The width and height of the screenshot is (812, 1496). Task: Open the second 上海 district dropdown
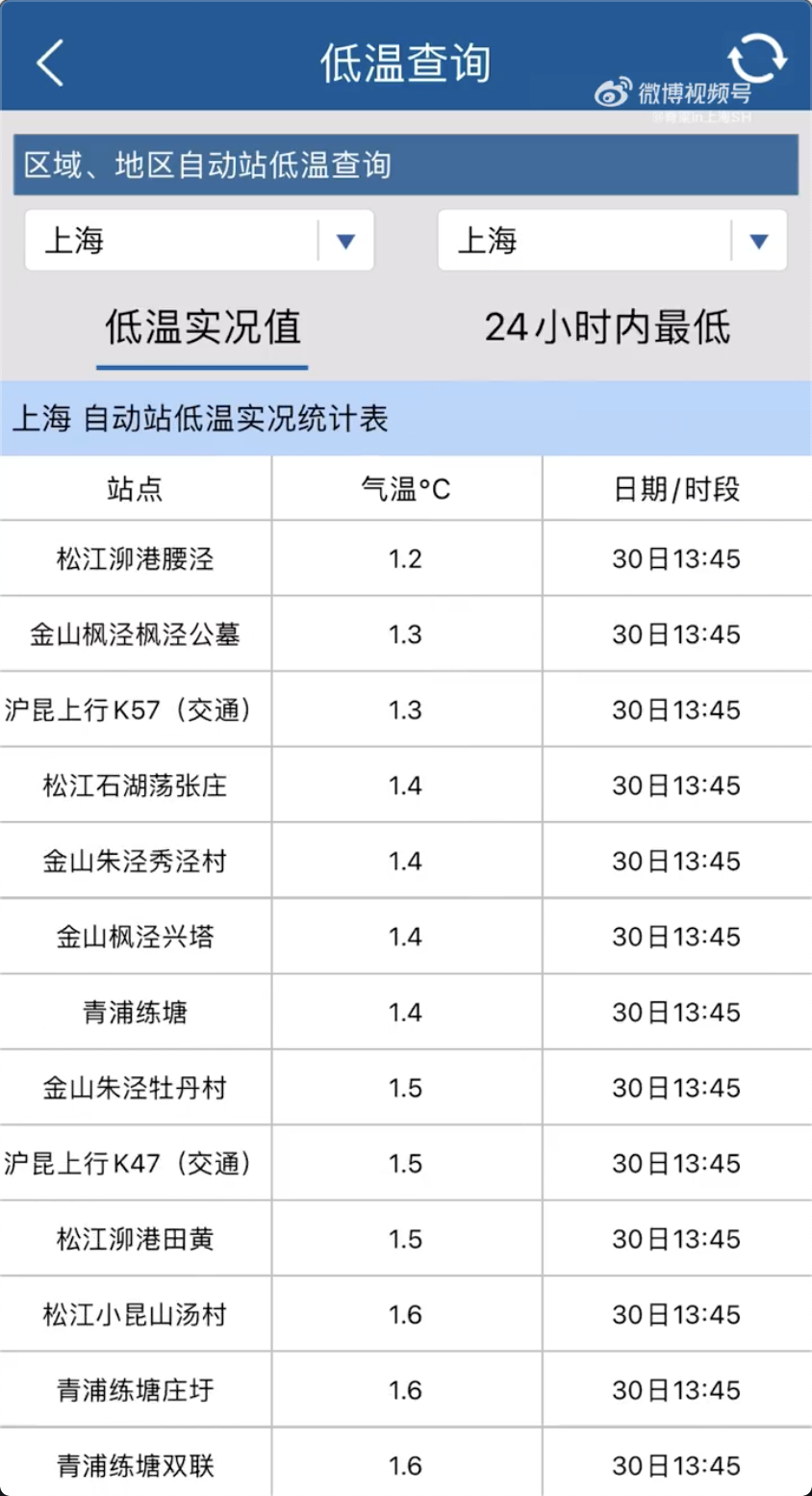612,241
